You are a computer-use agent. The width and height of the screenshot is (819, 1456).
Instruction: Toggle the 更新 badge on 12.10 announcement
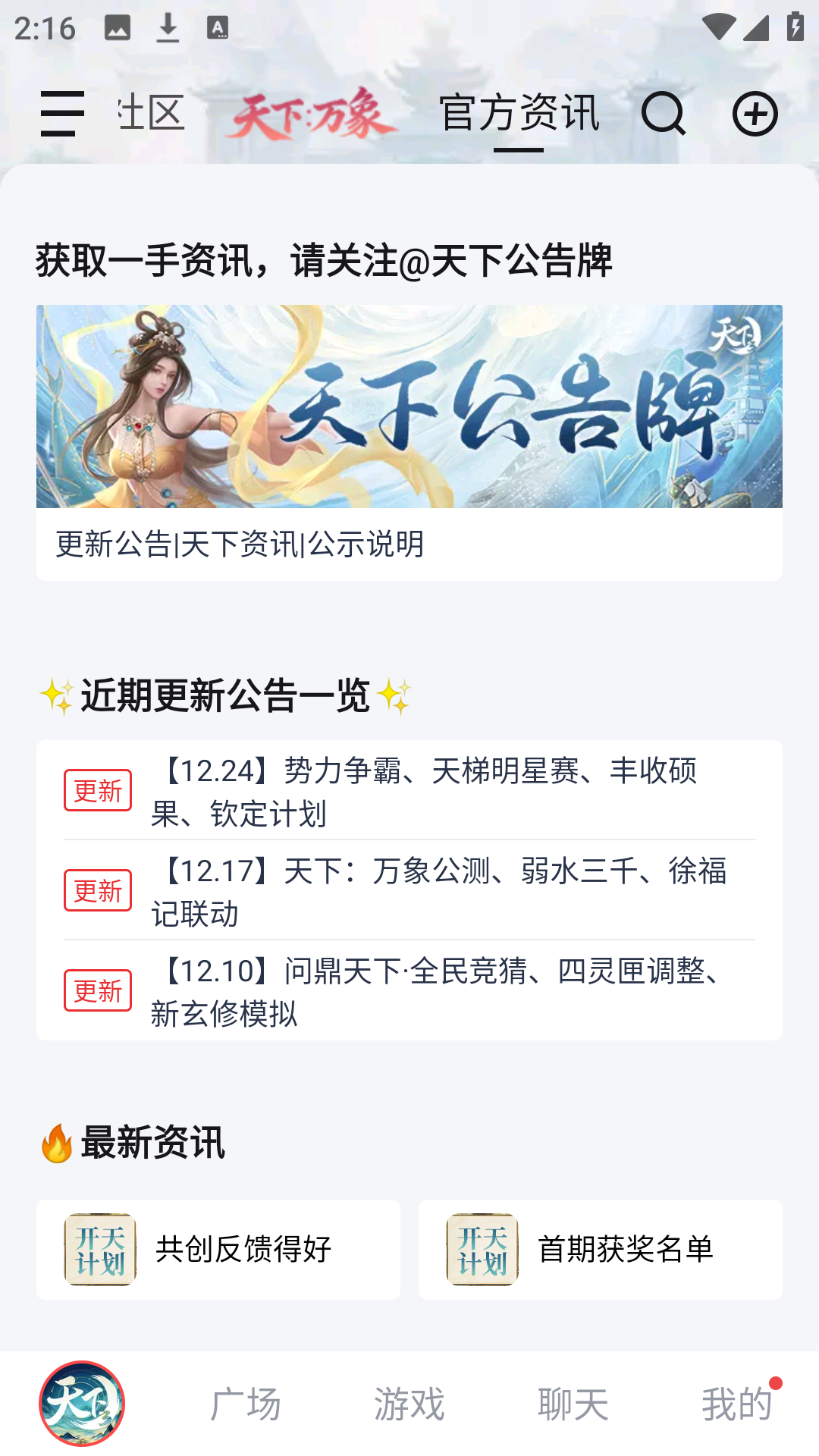tap(99, 989)
